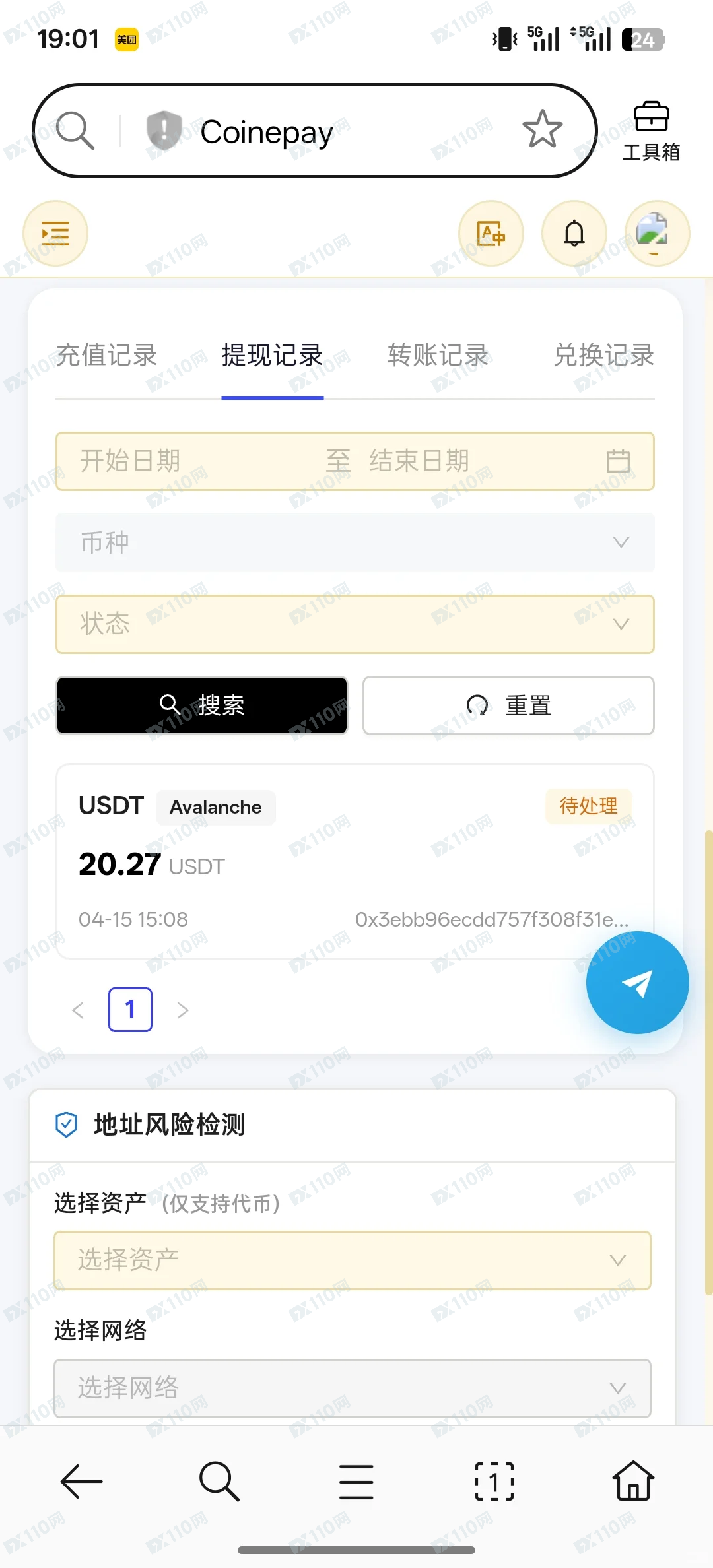Tap the back arrow in bottom bar
The width and height of the screenshot is (713, 1568).
(x=81, y=1482)
